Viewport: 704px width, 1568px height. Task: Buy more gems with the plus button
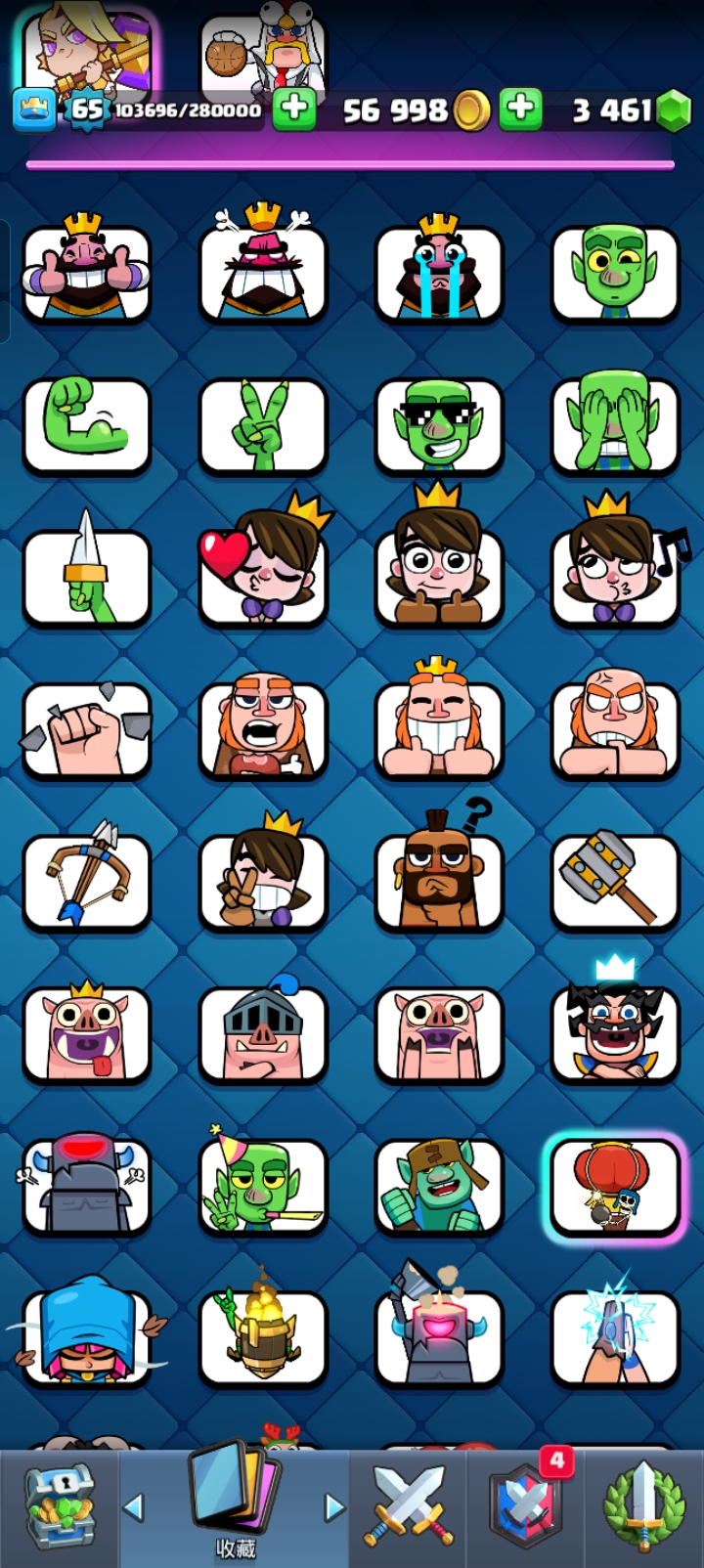point(521,109)
